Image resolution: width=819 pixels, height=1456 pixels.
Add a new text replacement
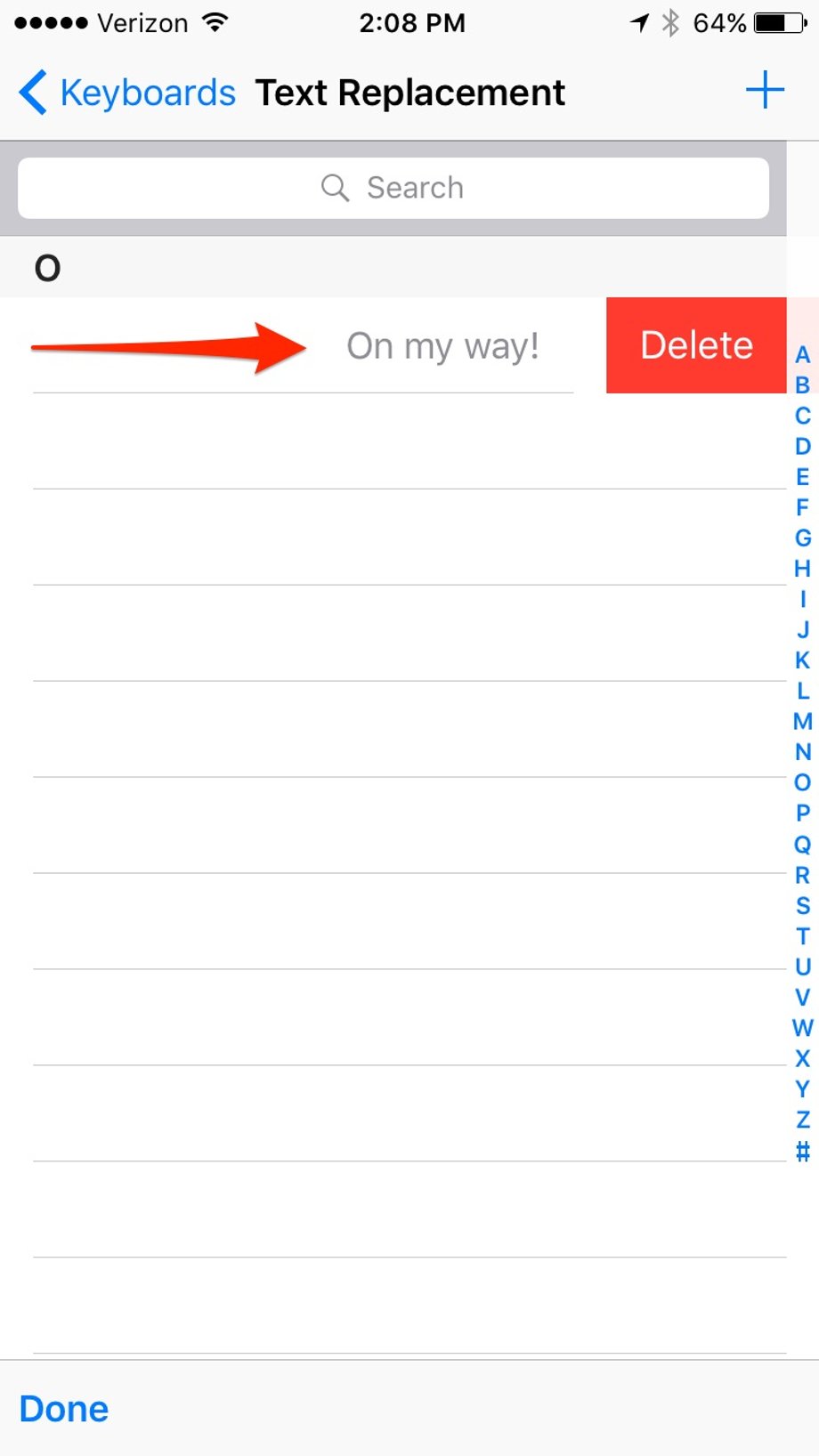pos(765,91)
